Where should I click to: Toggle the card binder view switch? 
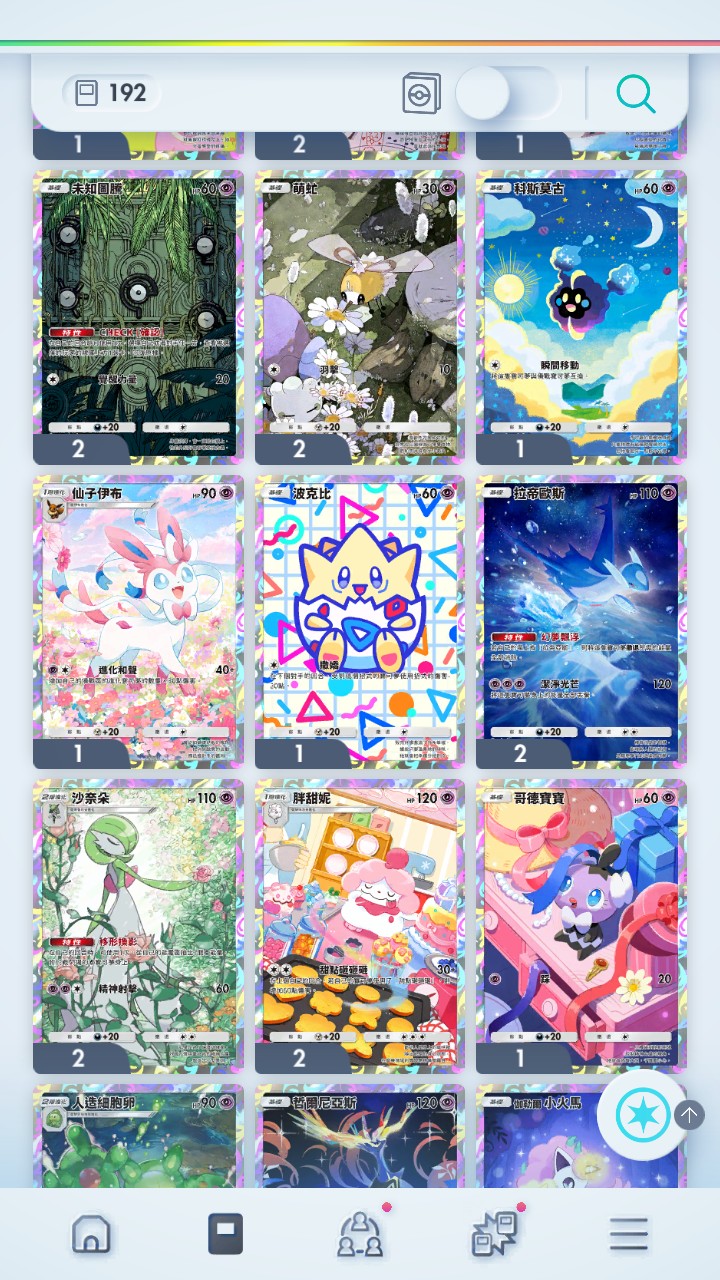click(x=507, y=94)
